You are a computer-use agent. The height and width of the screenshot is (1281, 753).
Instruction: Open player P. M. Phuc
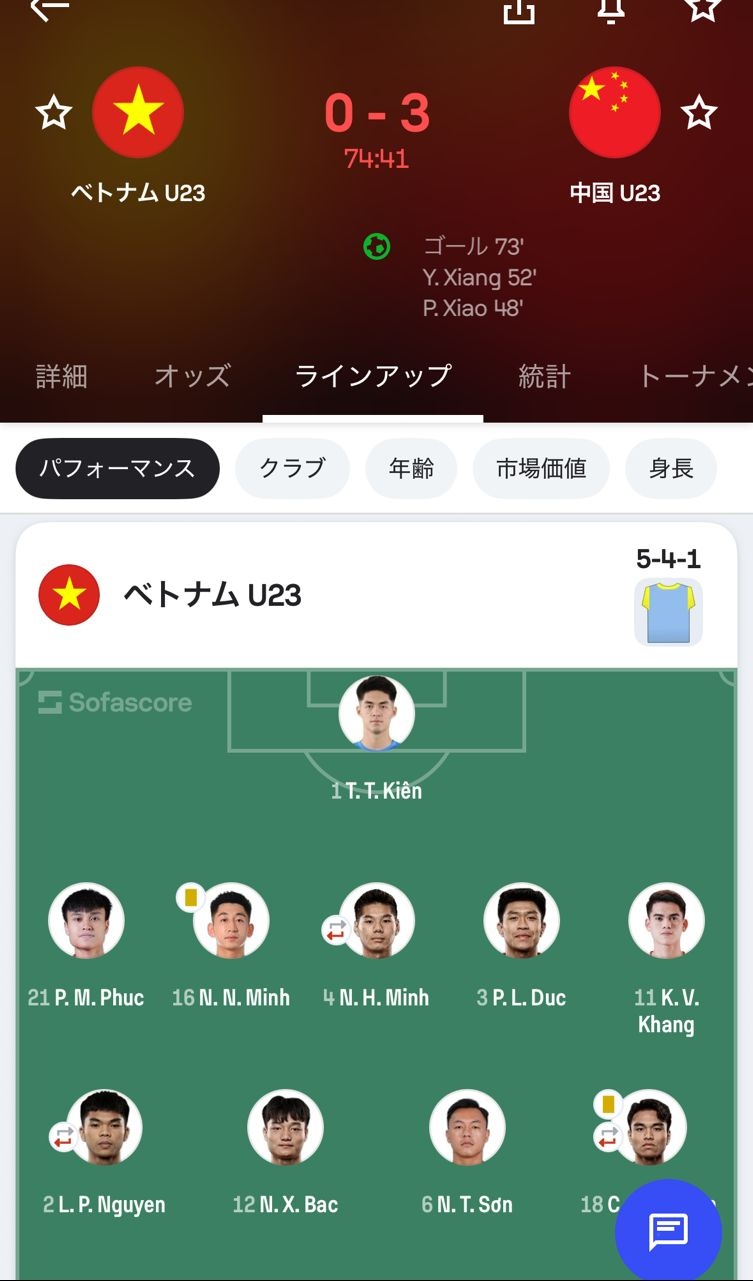point(86,921)
